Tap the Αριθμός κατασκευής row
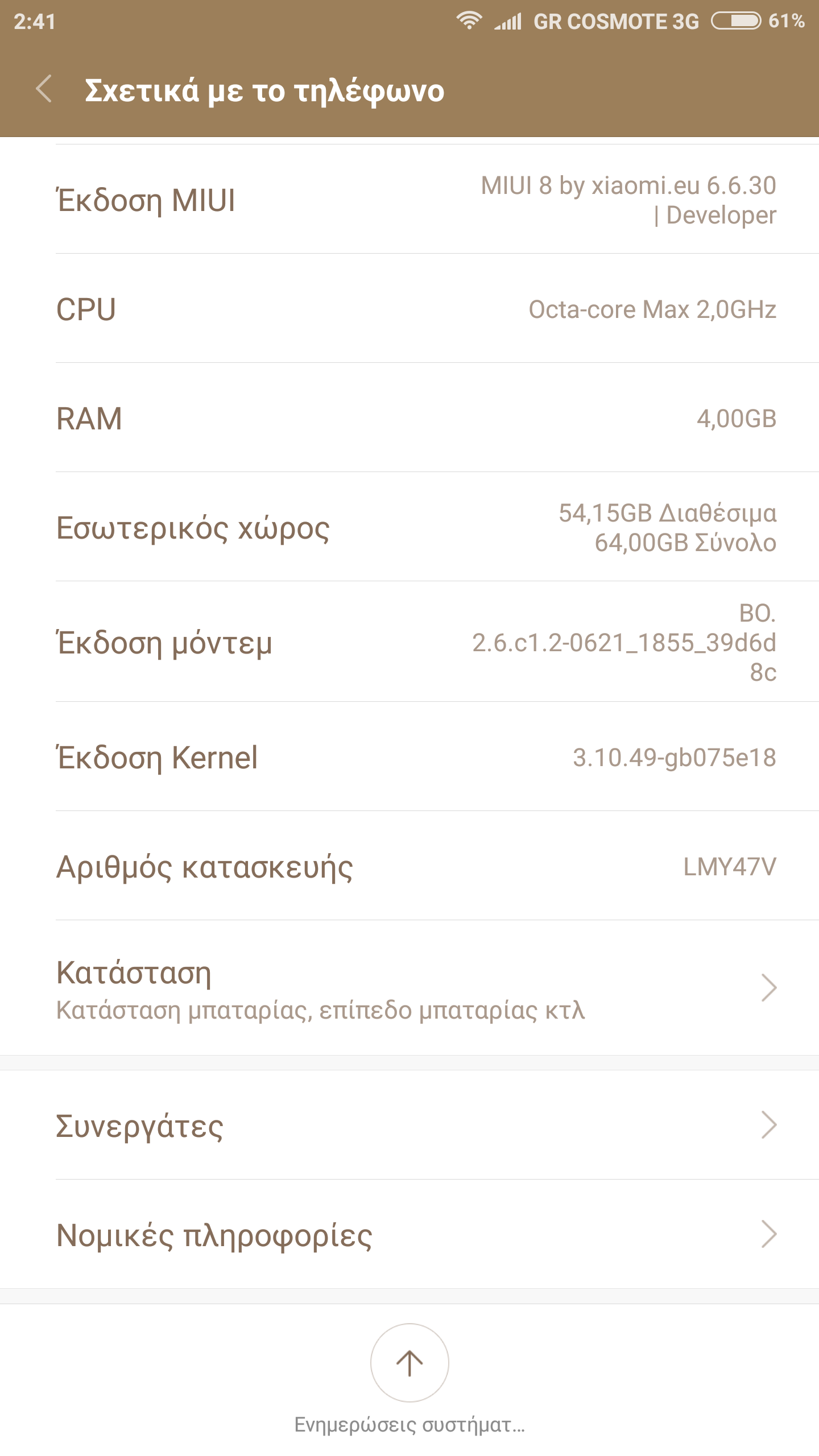819x1456 pixels. coord(409,867)
